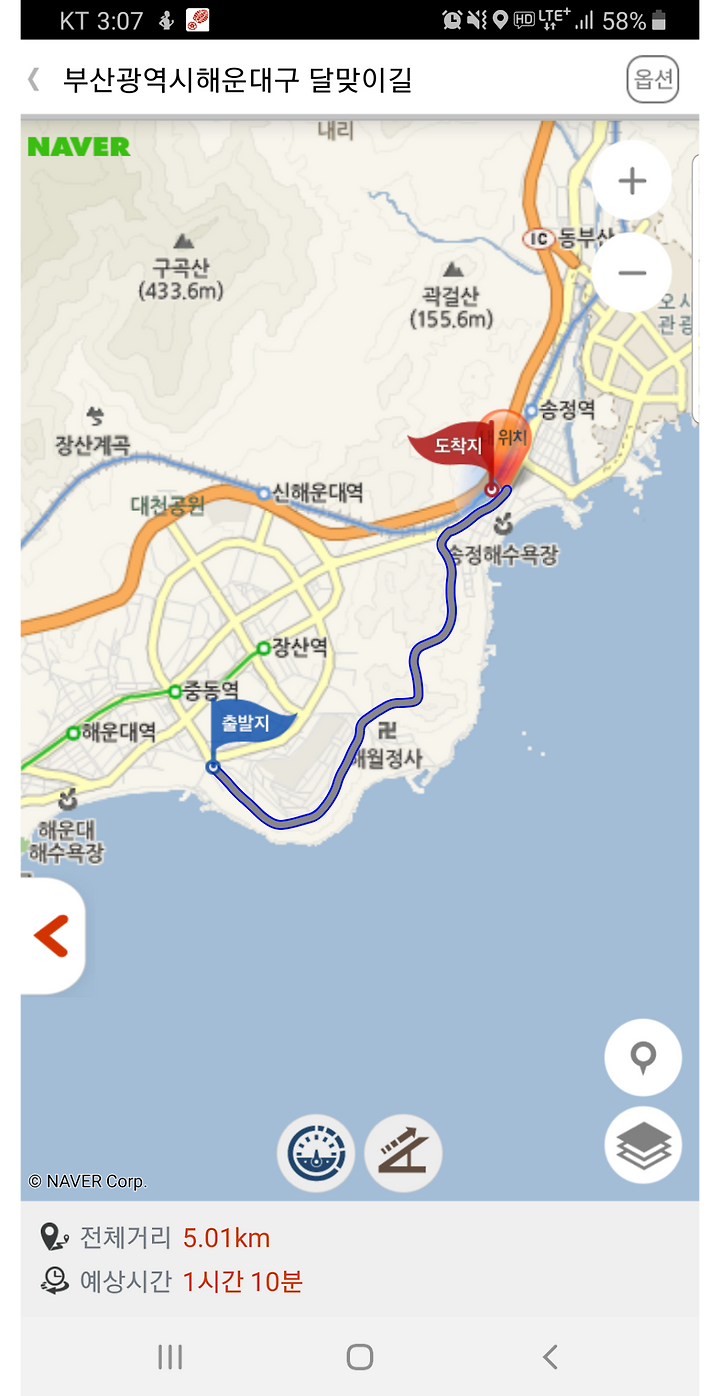This screenshot has width=720, height=1396.
Task: Zoom out with the minus button
Action: tap(632, 273)
